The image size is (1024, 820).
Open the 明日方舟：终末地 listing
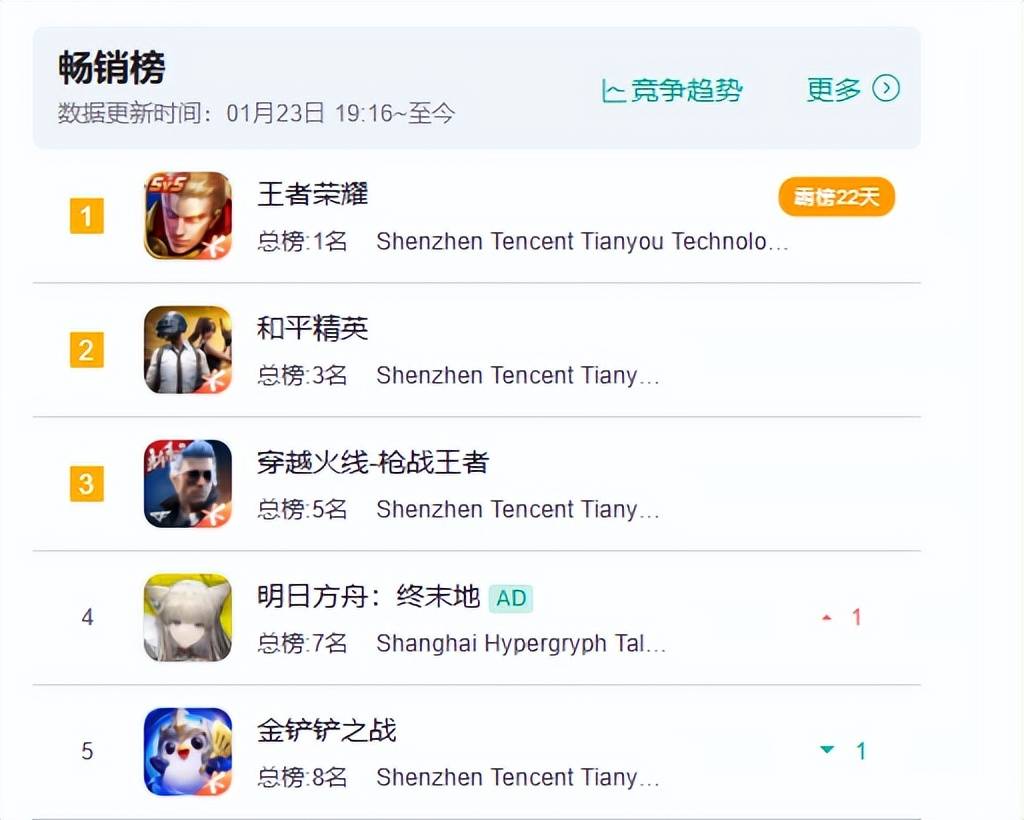[368, 597]
